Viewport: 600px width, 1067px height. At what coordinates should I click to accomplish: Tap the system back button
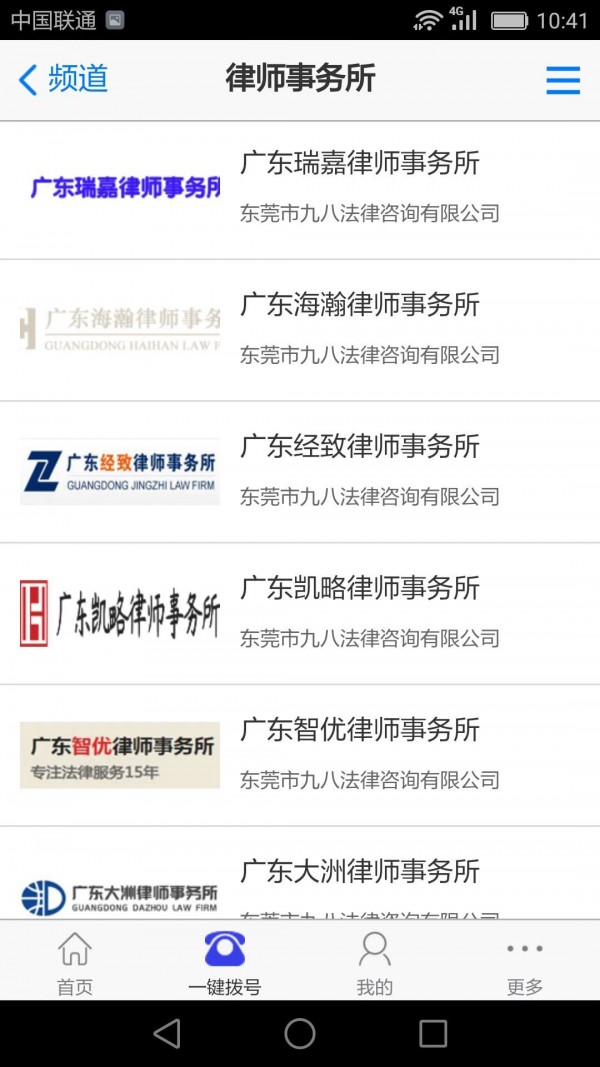167,1033
